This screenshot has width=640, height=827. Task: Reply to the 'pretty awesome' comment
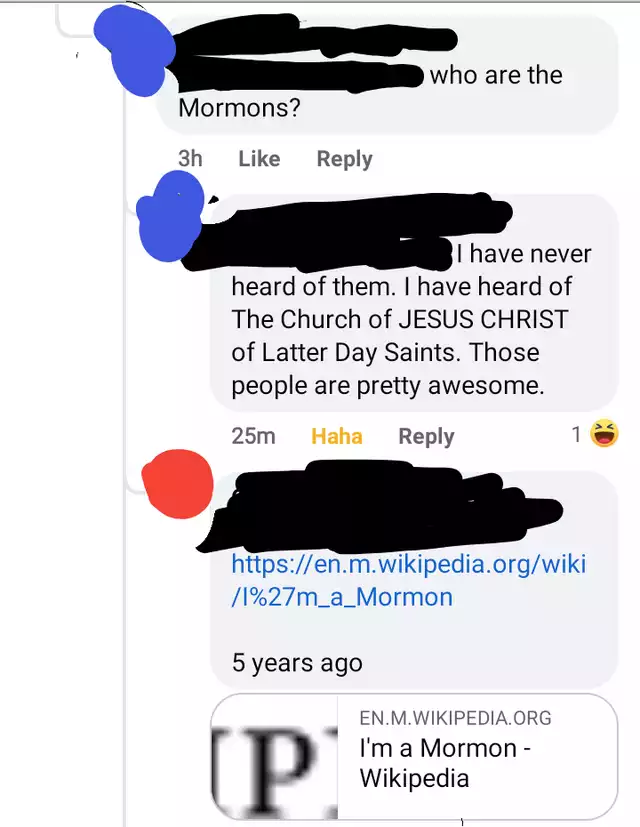tap(426, 437)
